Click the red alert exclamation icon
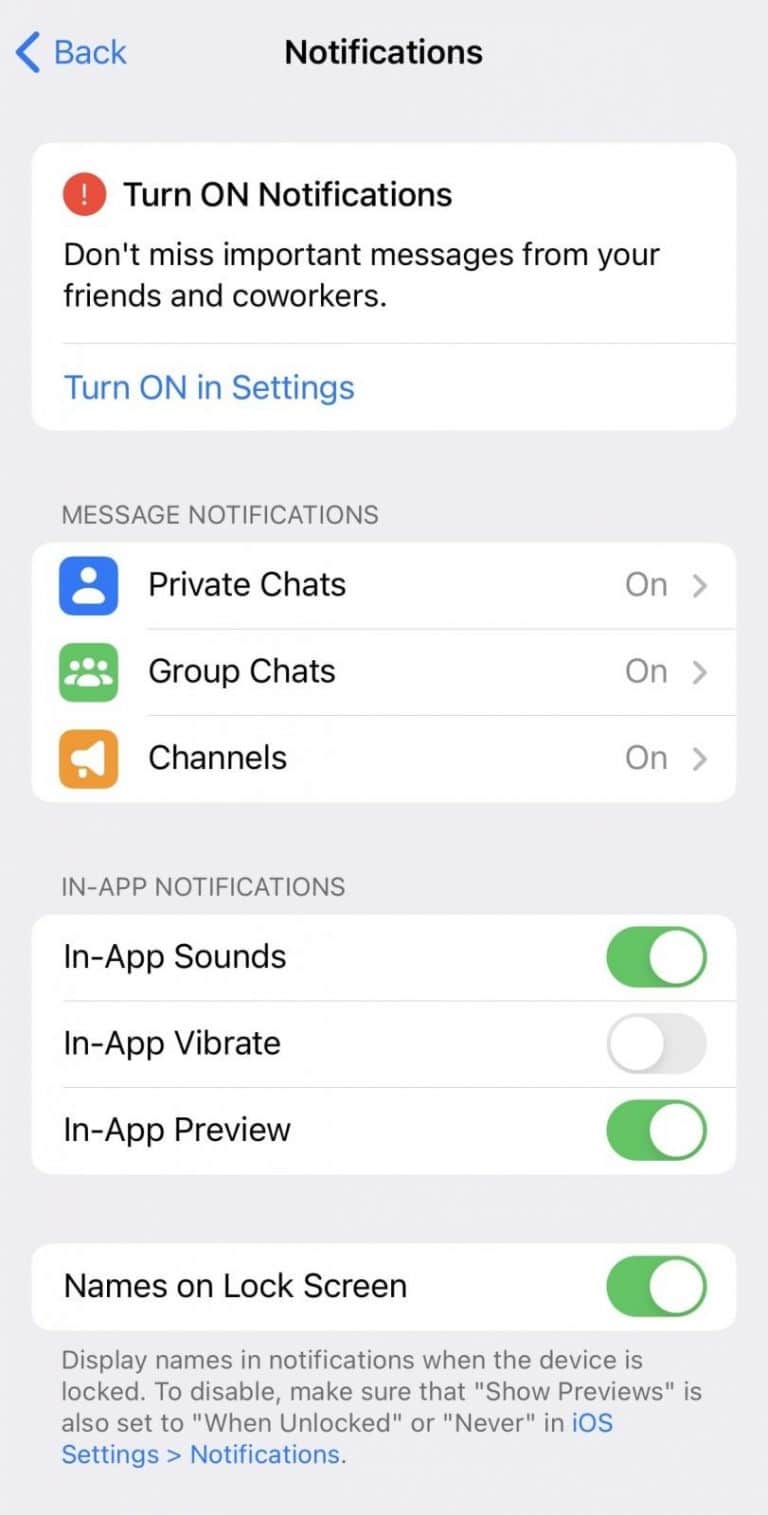This screenshot has width=768, height=1515. click(x=84, y=194)
